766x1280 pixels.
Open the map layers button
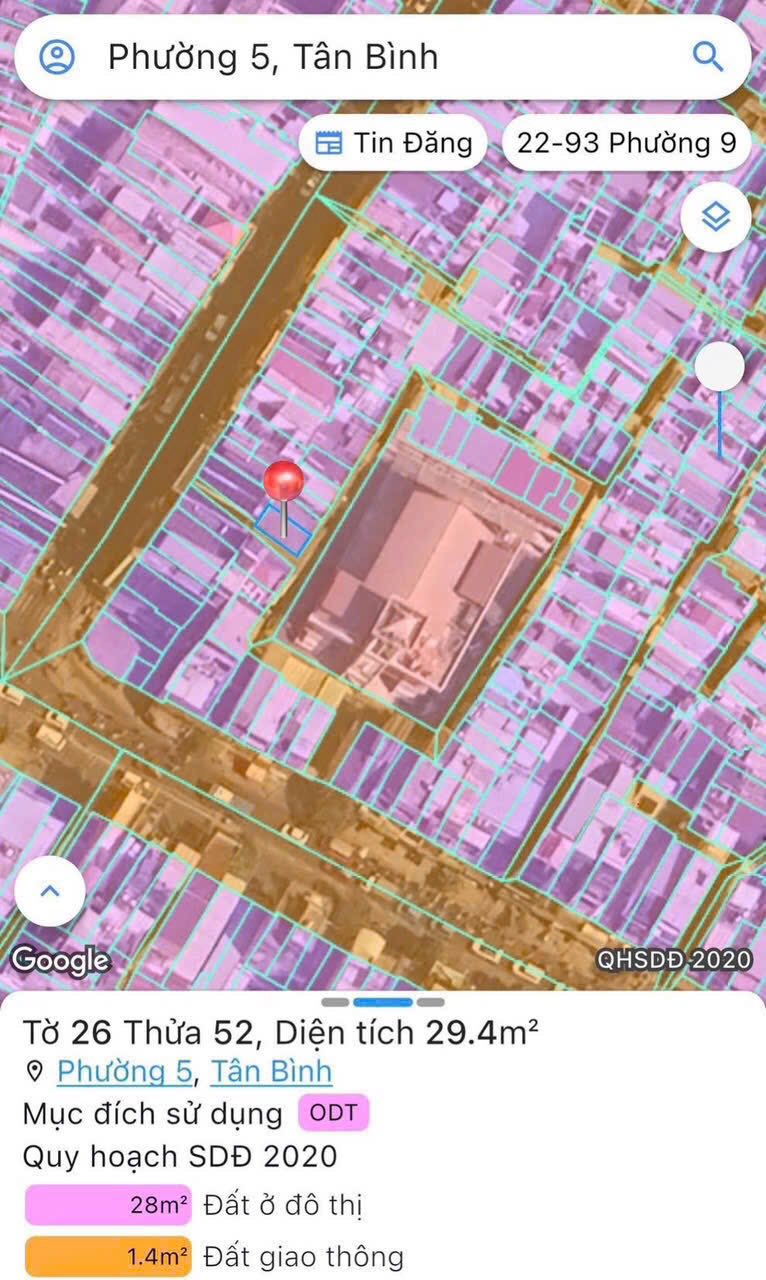716,217
